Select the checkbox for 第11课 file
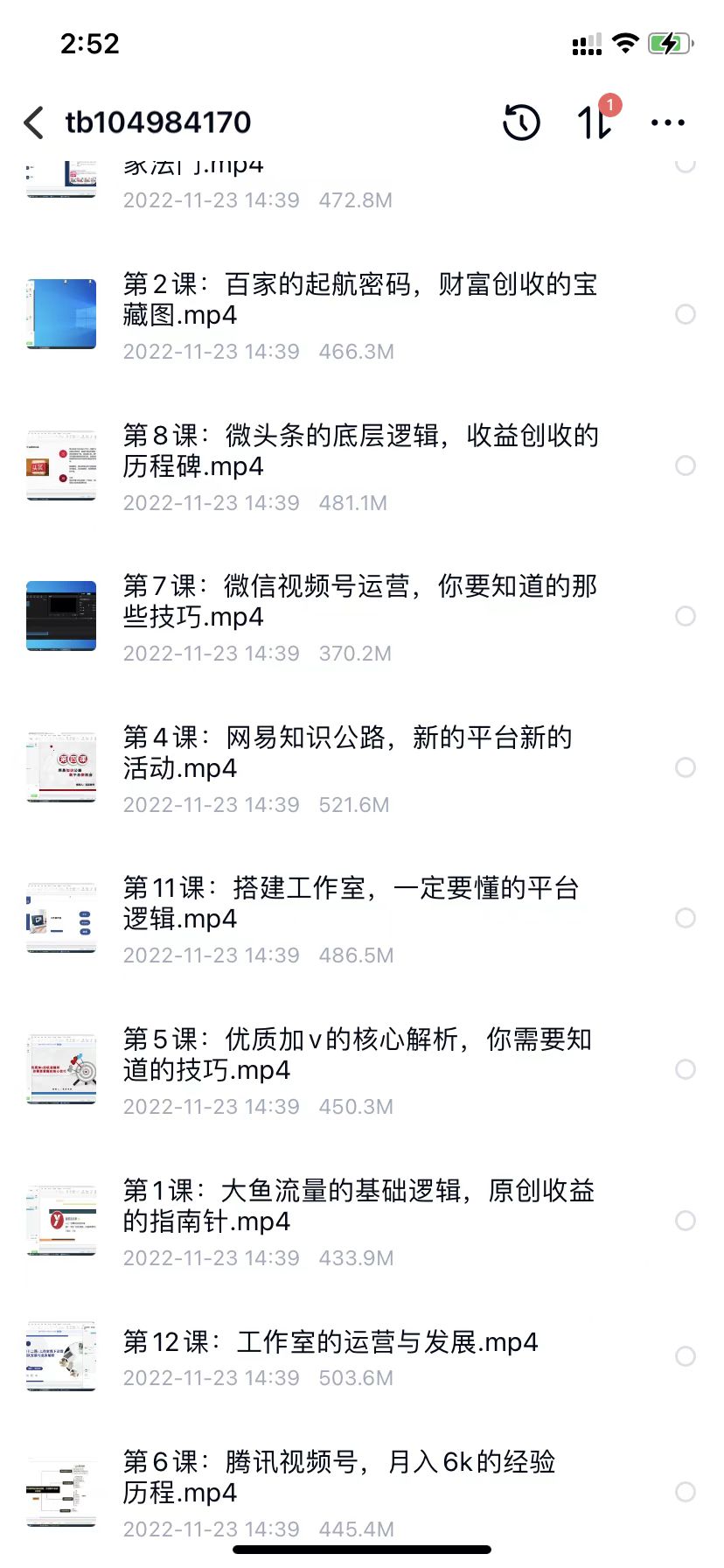724x1568 pixels. click(x=686, y=918)
